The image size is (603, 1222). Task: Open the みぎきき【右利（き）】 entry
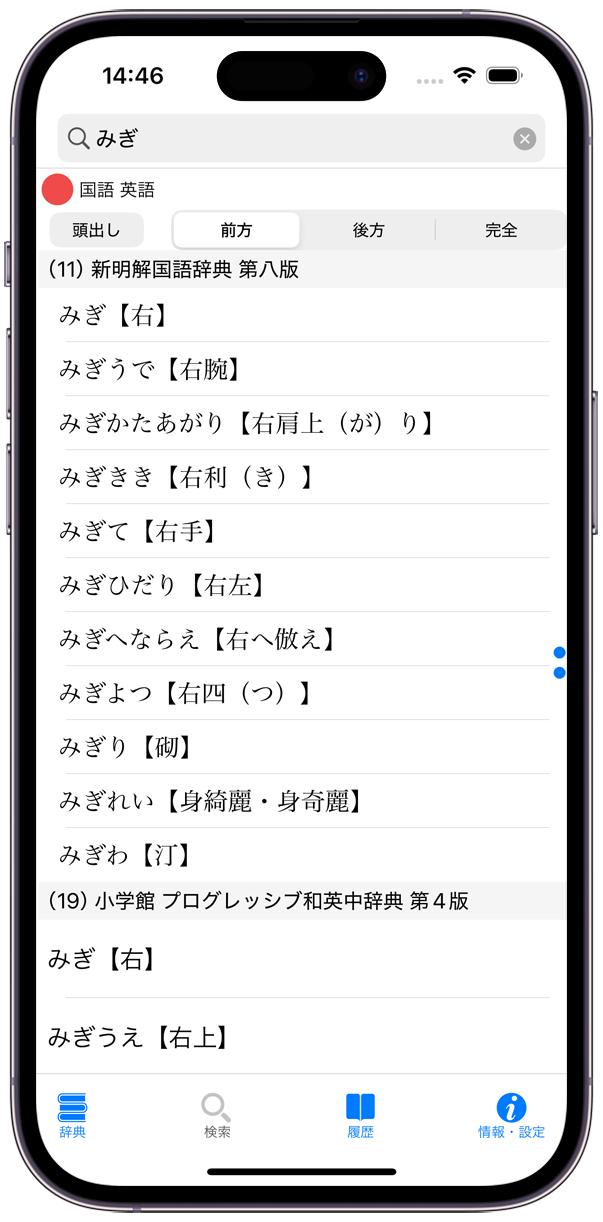click(300, 478)
